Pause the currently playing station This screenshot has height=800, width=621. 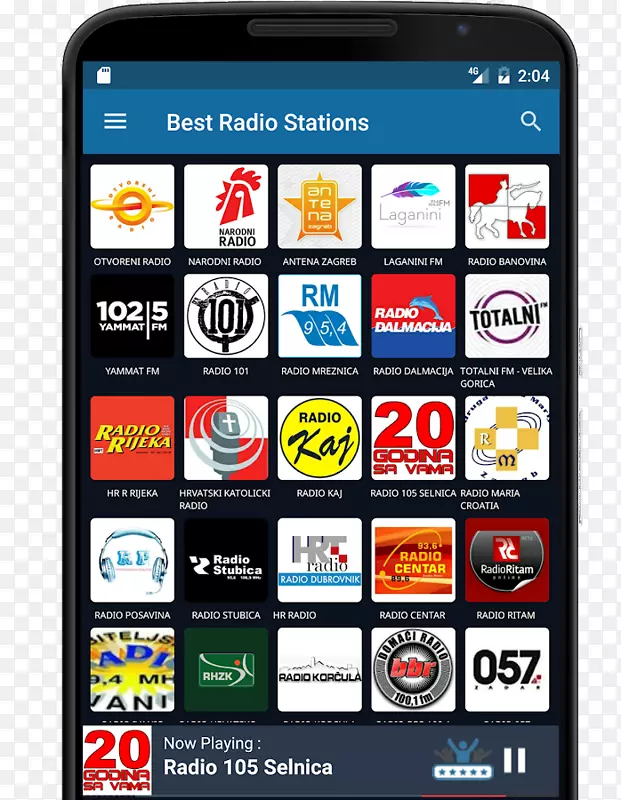coord(514,760)
